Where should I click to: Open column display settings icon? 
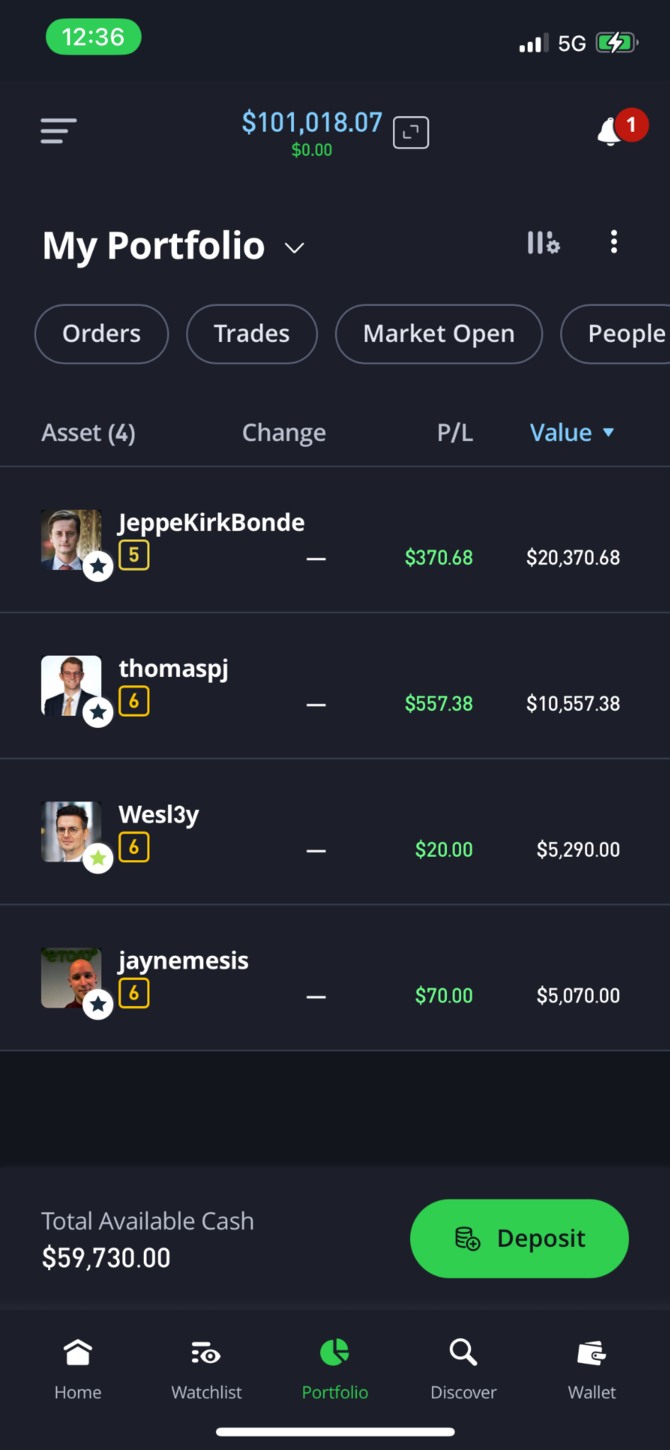(543, 242)
